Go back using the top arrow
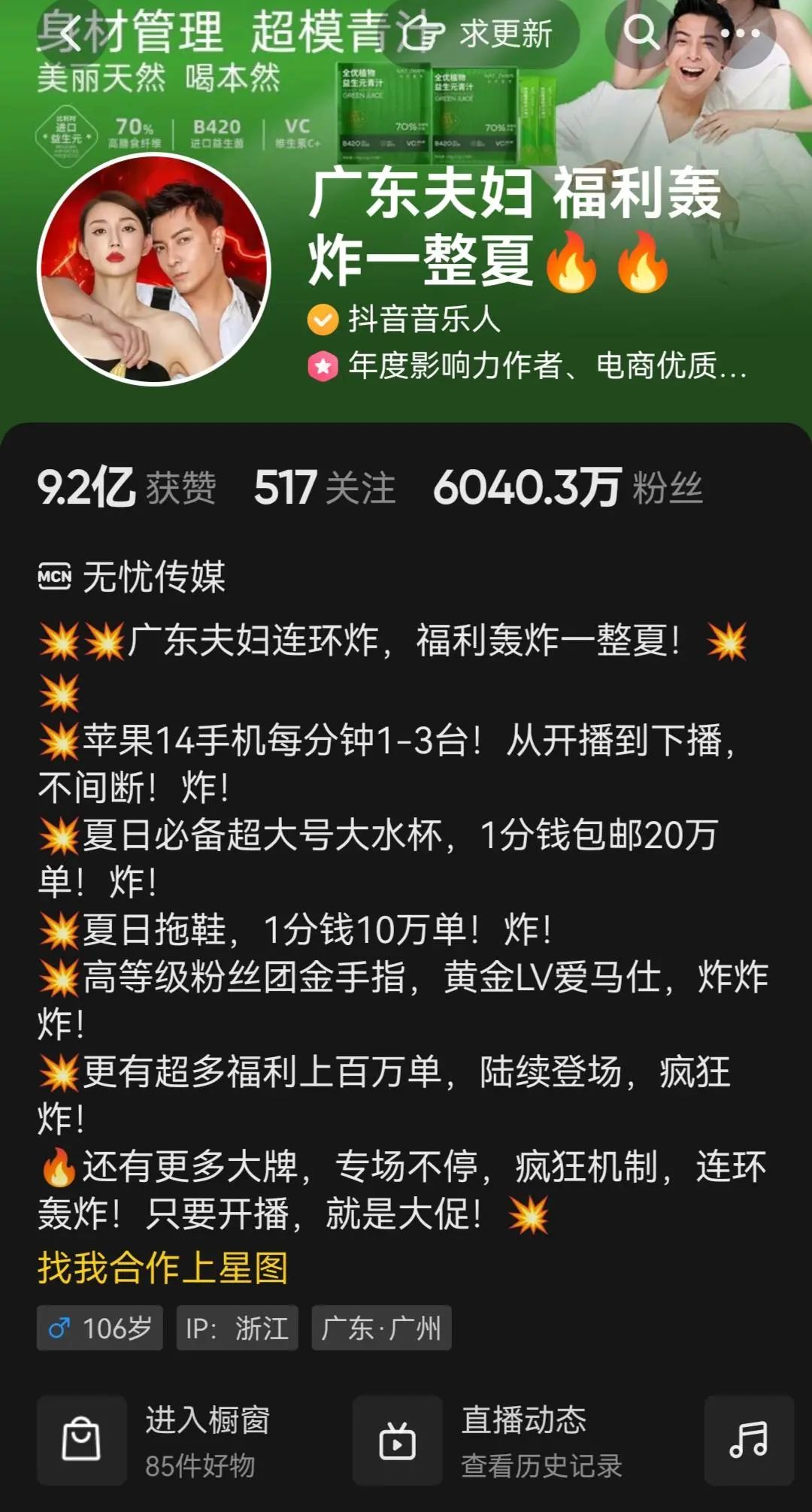The width and height of the screenshot is (812, 1512). [71, 33]
